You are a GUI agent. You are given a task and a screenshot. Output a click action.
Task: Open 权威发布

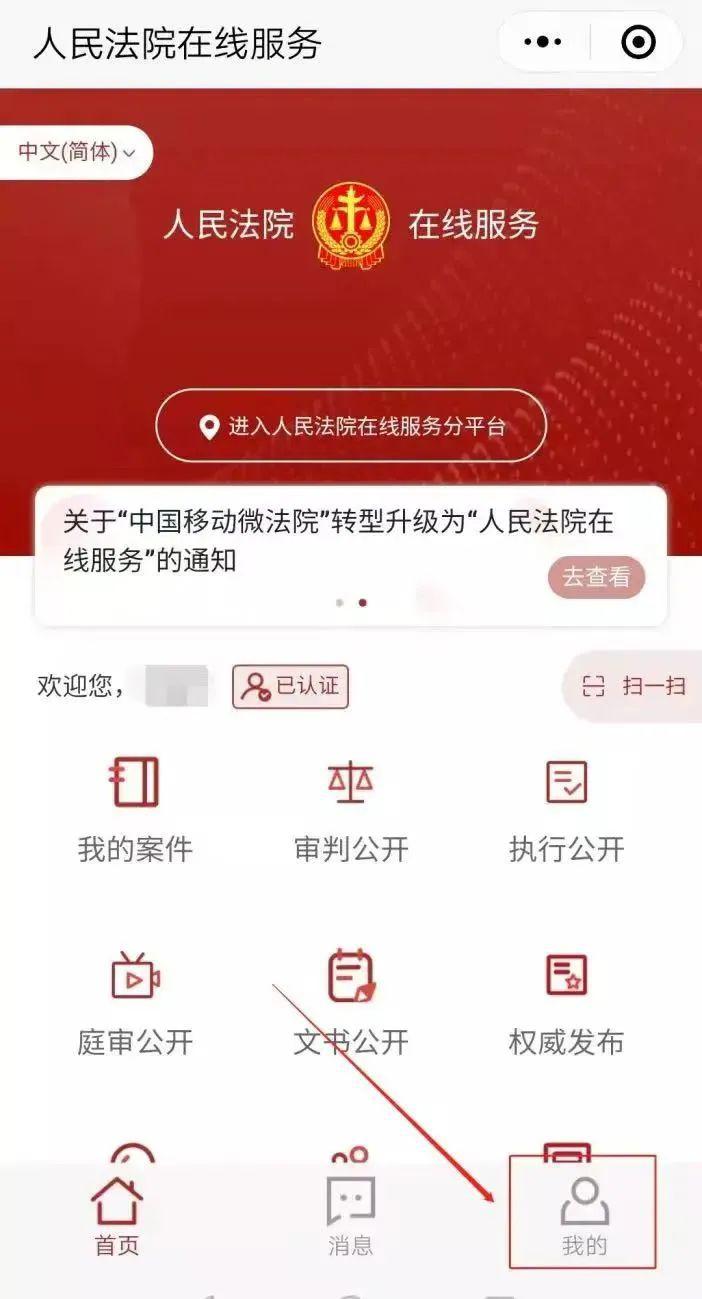(567, 1002)
